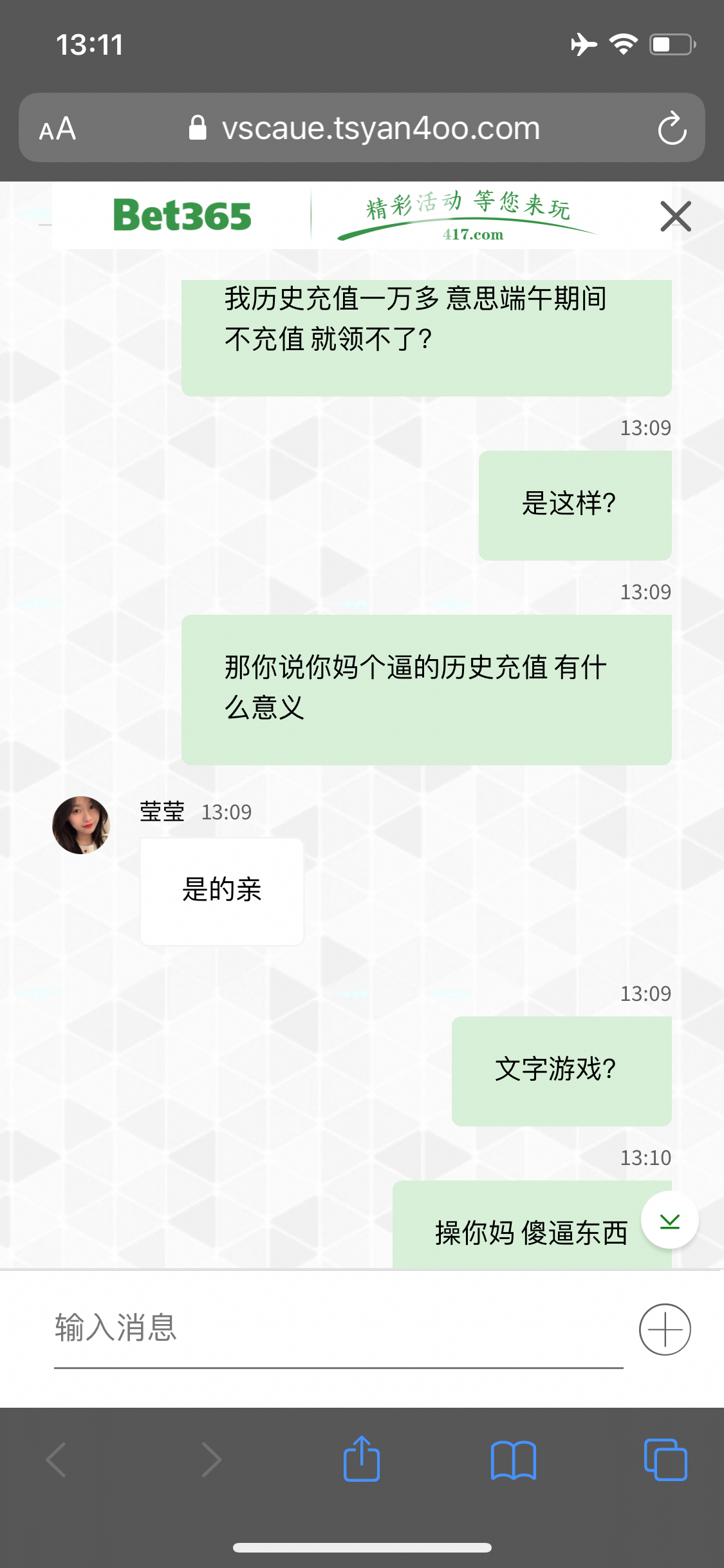
Task: Open the Safari share sheet
Action: (x=362, y=1460)
